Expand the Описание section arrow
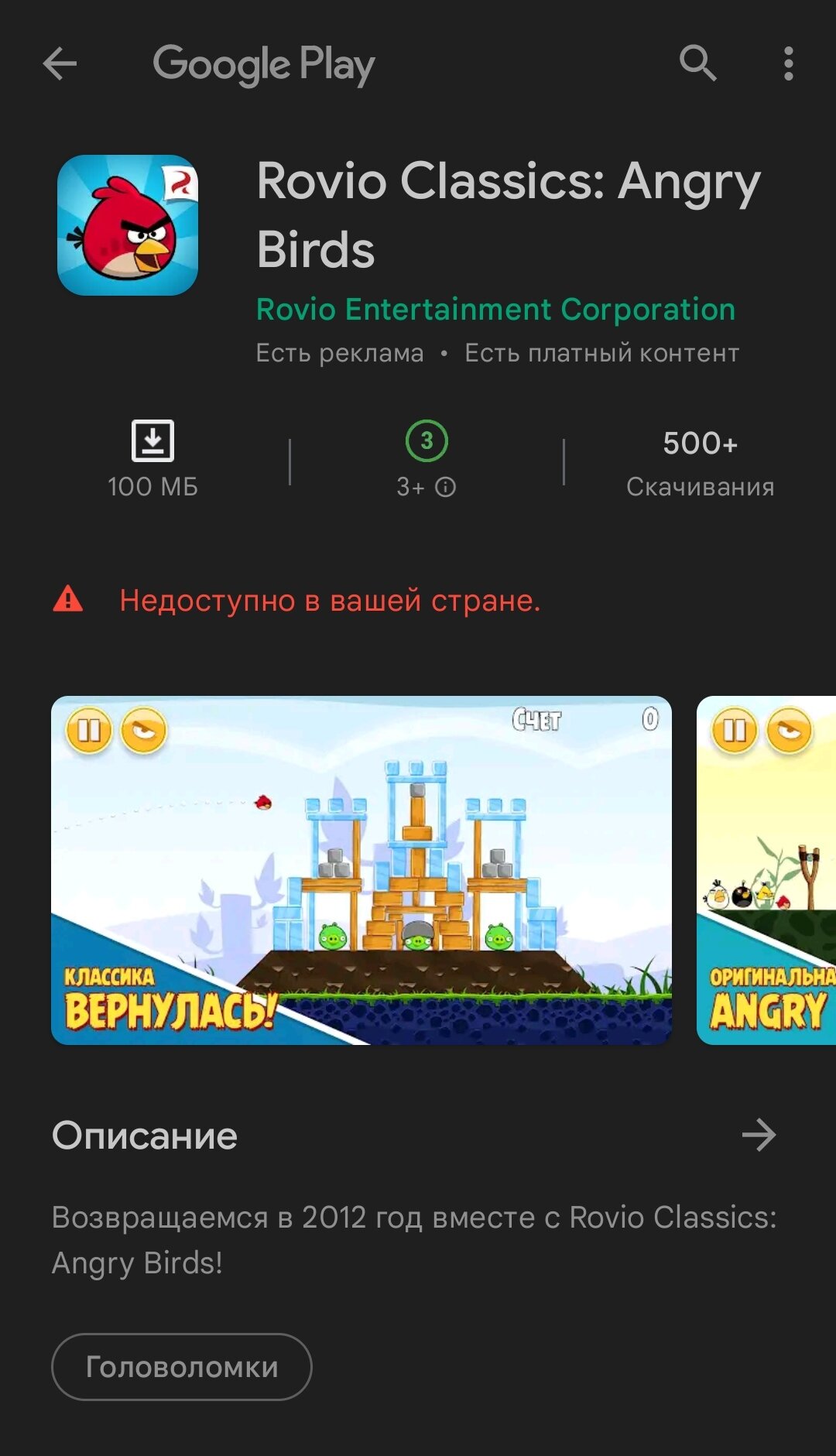 click(x=759, y=1136)
